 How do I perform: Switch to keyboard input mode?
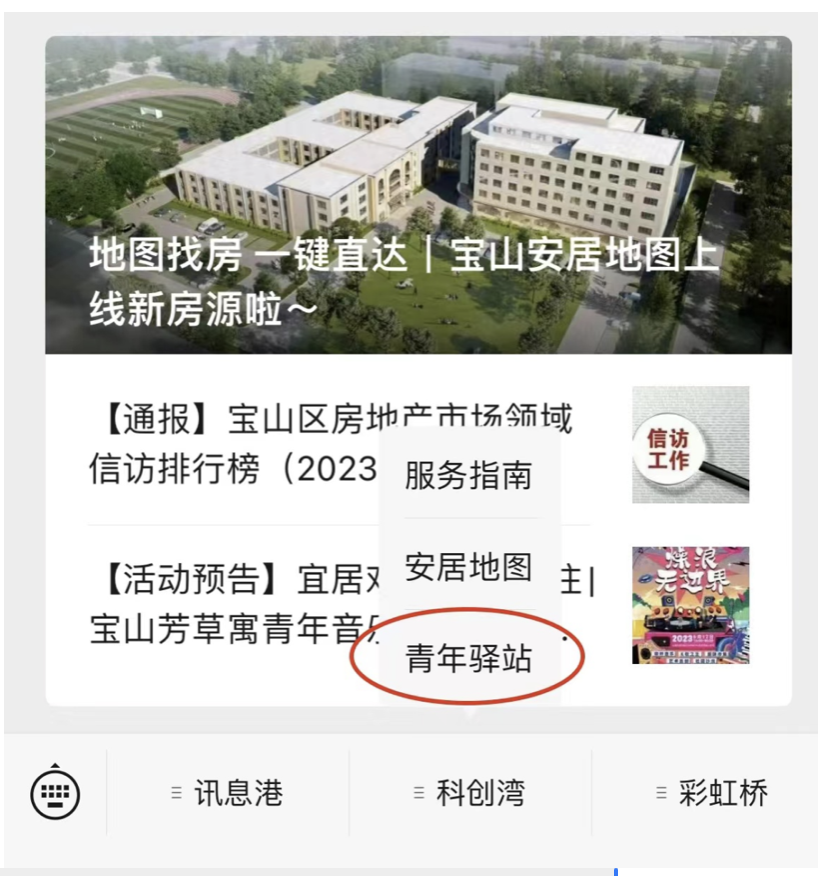[x=55, y=794]
